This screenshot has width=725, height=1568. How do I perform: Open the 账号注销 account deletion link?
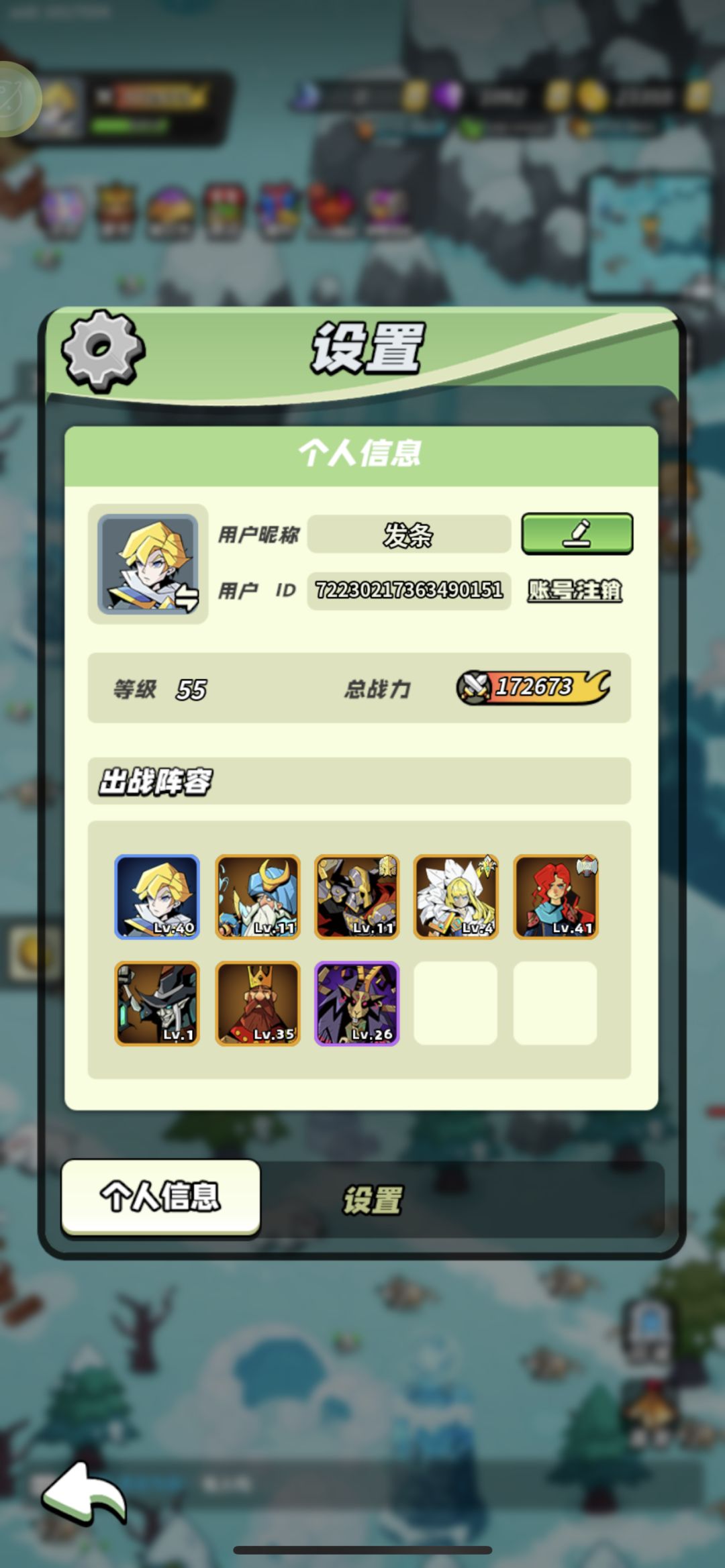tap(575, 590)
